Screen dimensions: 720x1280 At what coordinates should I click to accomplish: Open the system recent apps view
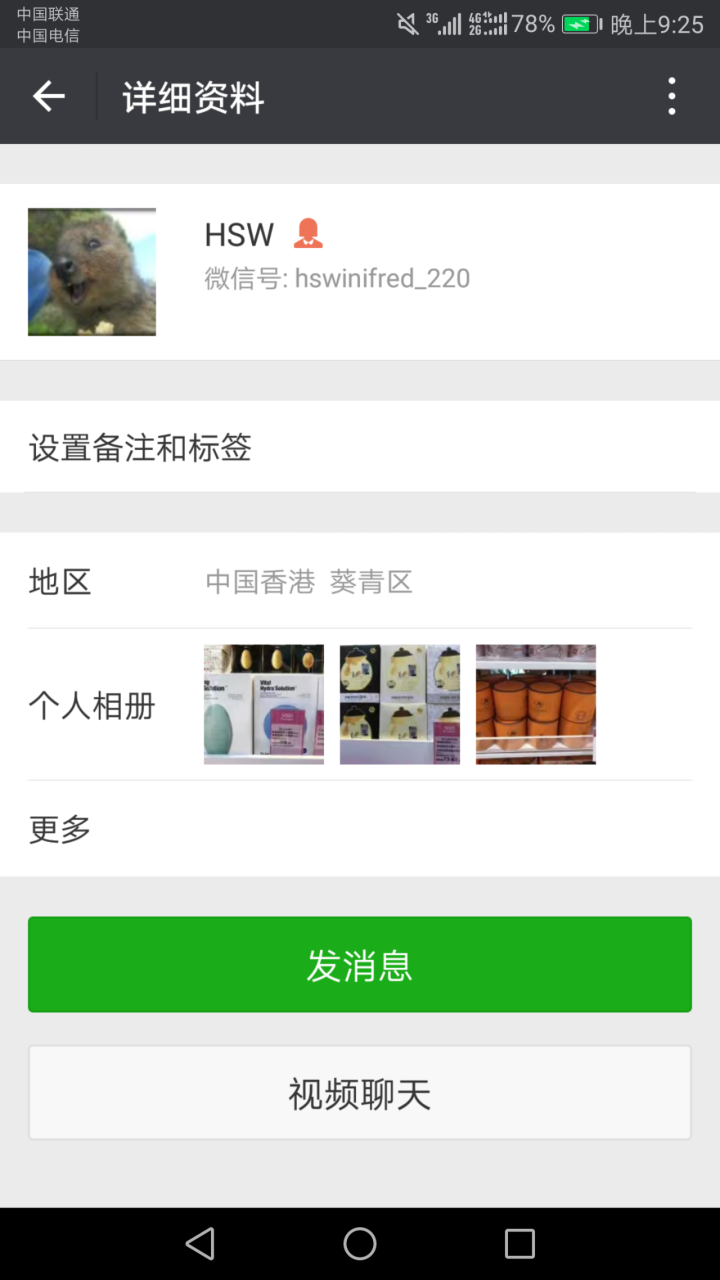(x=520, y=1243)
